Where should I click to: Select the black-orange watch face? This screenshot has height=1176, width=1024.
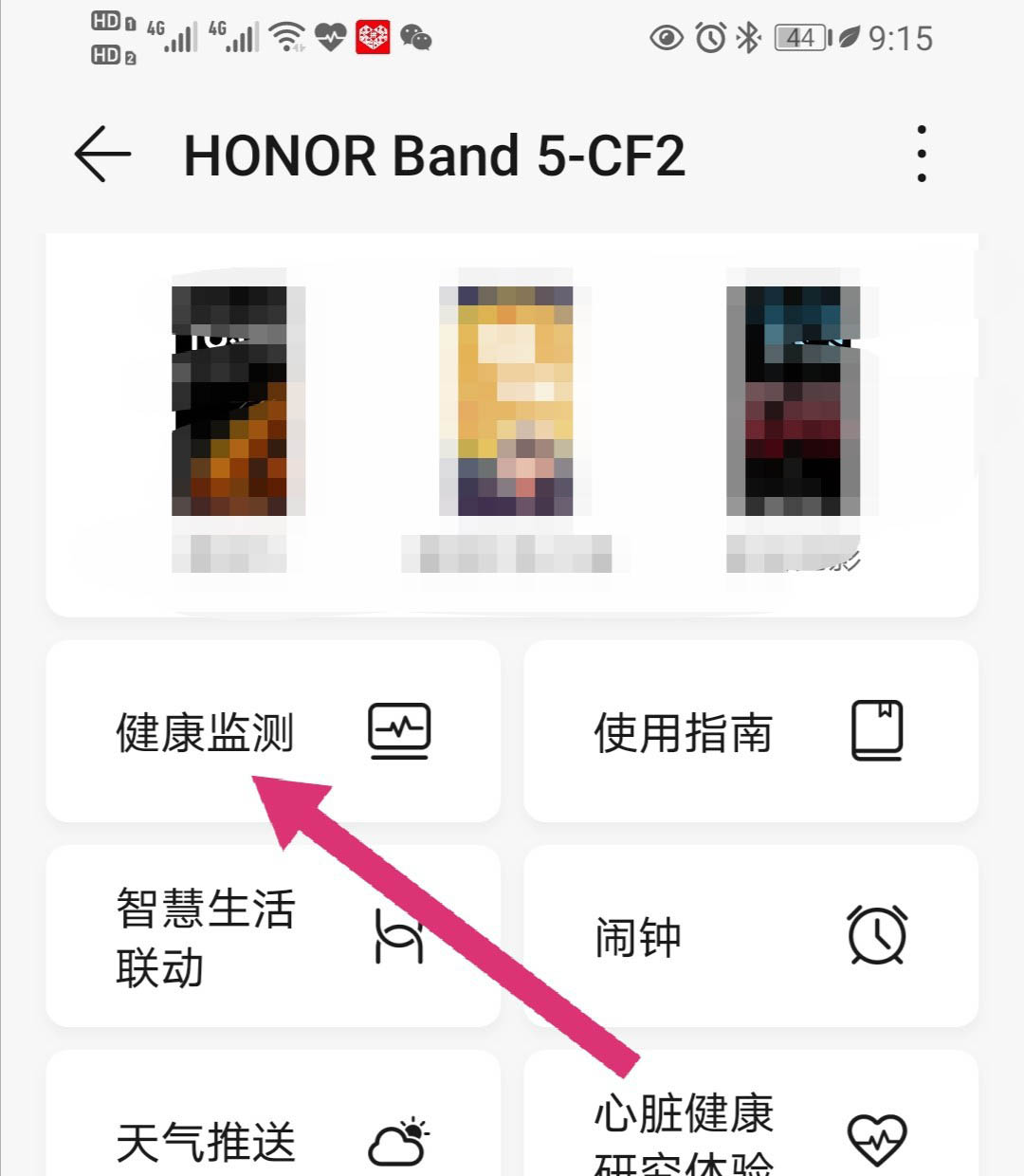tap(229, 402)
